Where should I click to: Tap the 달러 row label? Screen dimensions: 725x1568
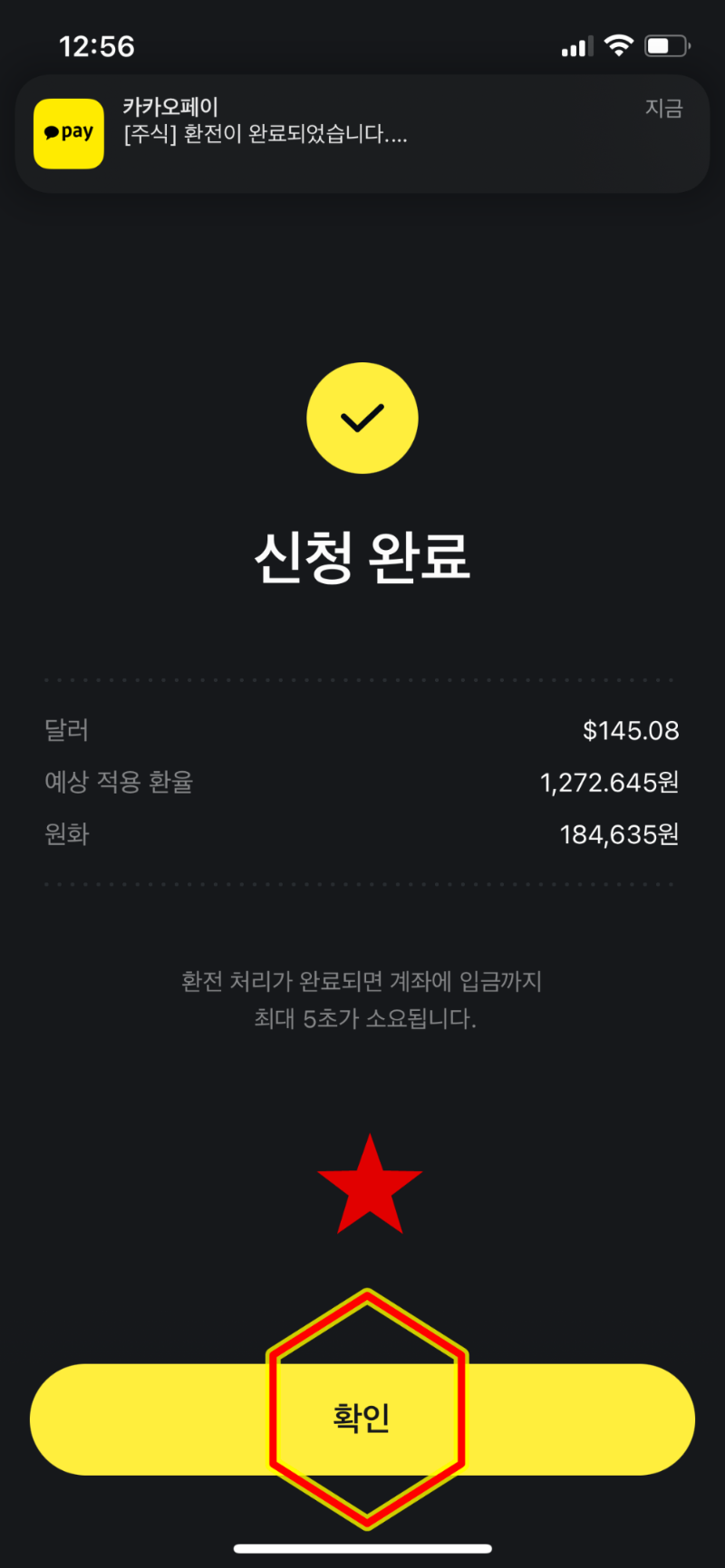[x=67, y=731]
